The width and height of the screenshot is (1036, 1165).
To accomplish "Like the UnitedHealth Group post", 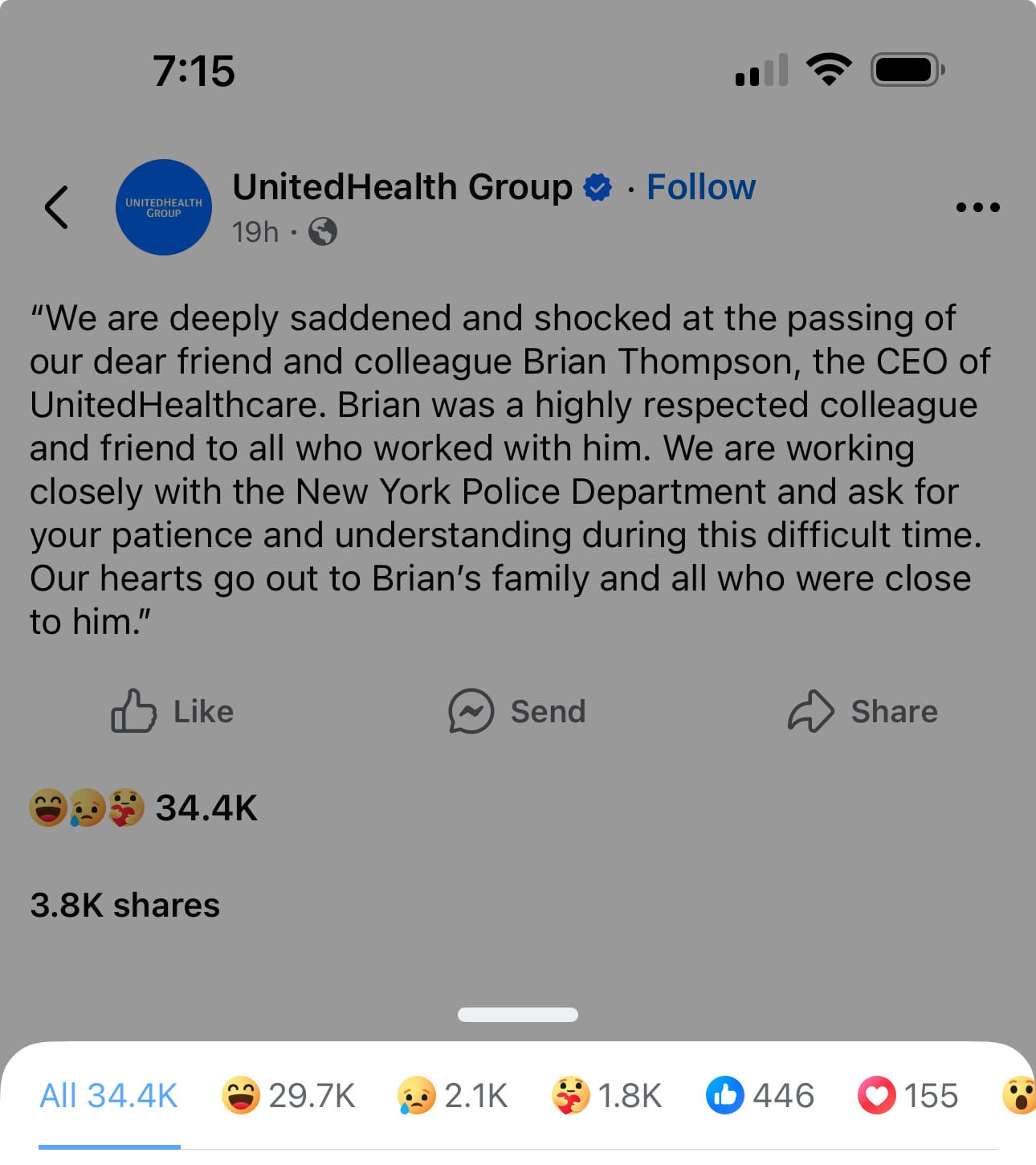I will click(x=173, y=711).
